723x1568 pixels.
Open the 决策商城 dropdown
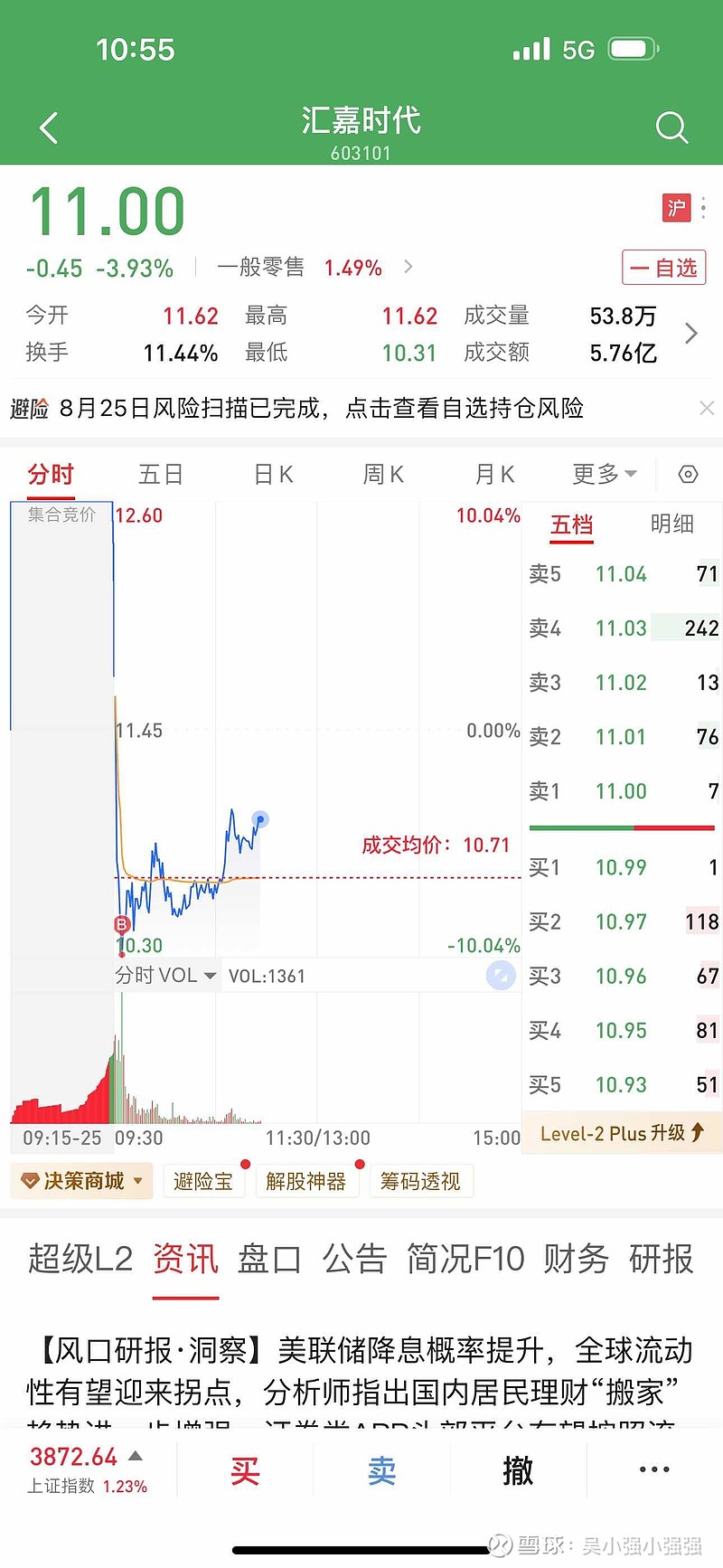(x=82, y=1181)
